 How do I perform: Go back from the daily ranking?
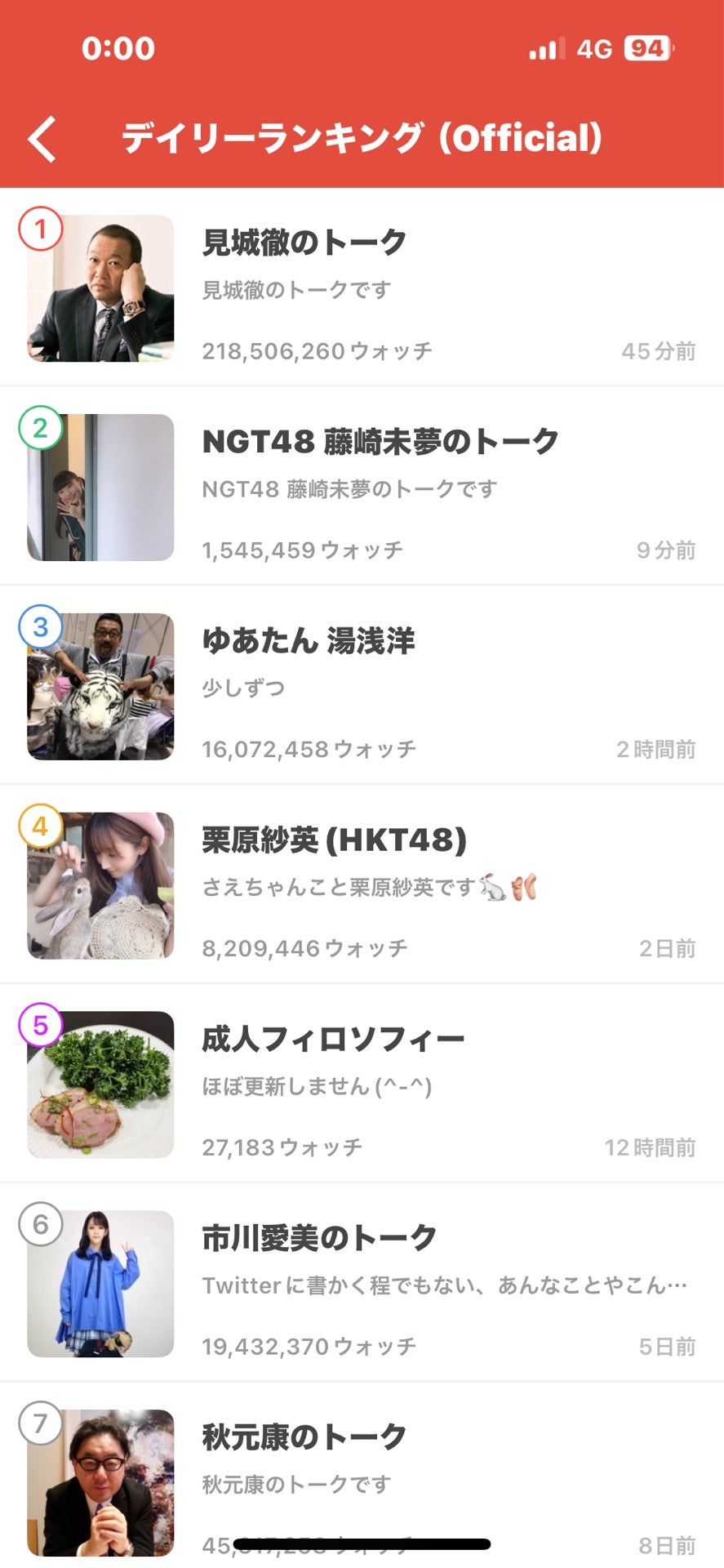pyautogui.click(x=42, y=139)
